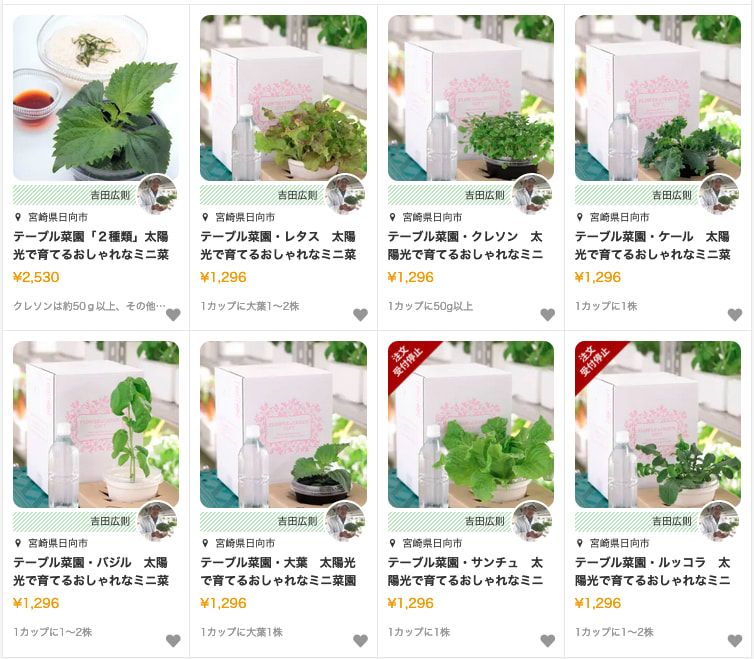Favorite the 「2種類」 table garden item

click(173, 315)
